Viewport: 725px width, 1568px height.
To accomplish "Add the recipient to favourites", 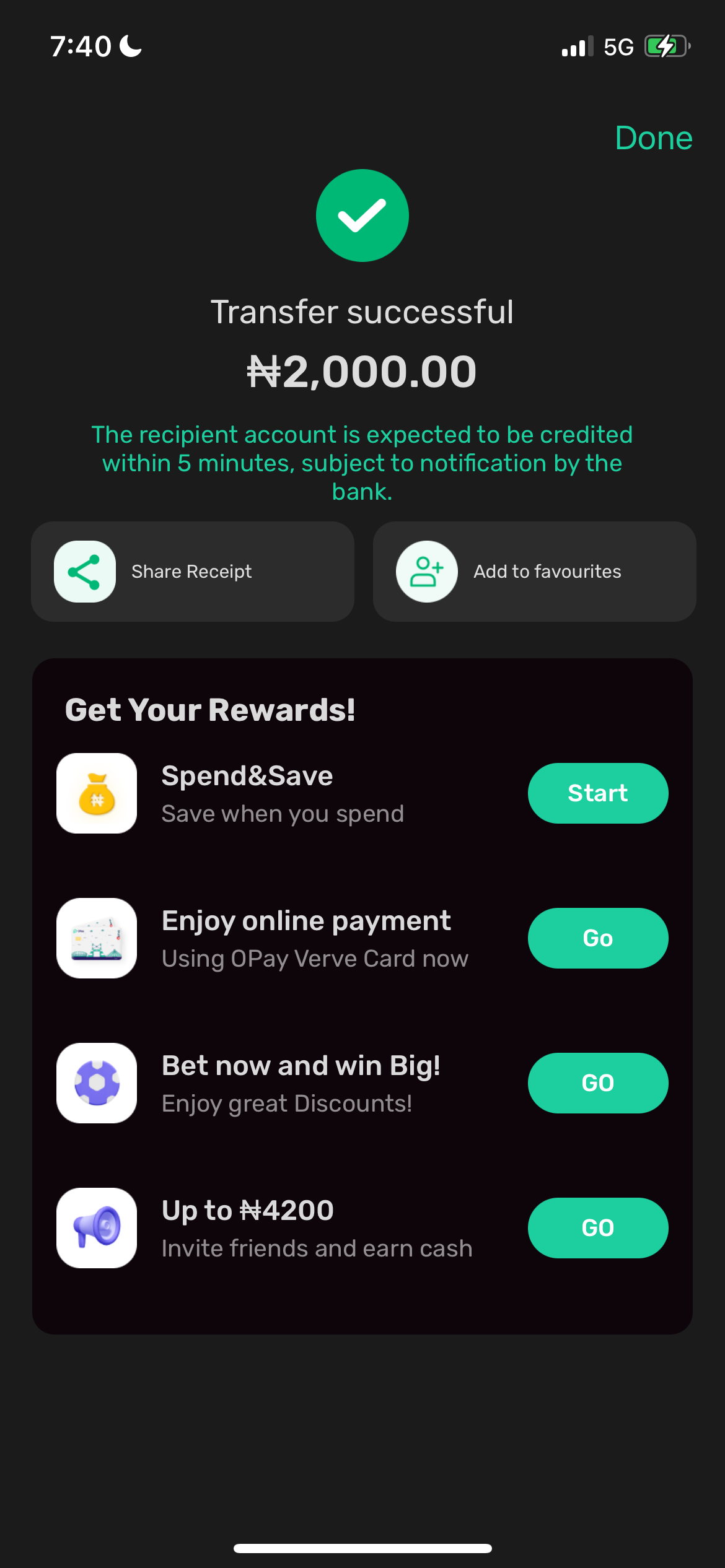I will 534,571.
